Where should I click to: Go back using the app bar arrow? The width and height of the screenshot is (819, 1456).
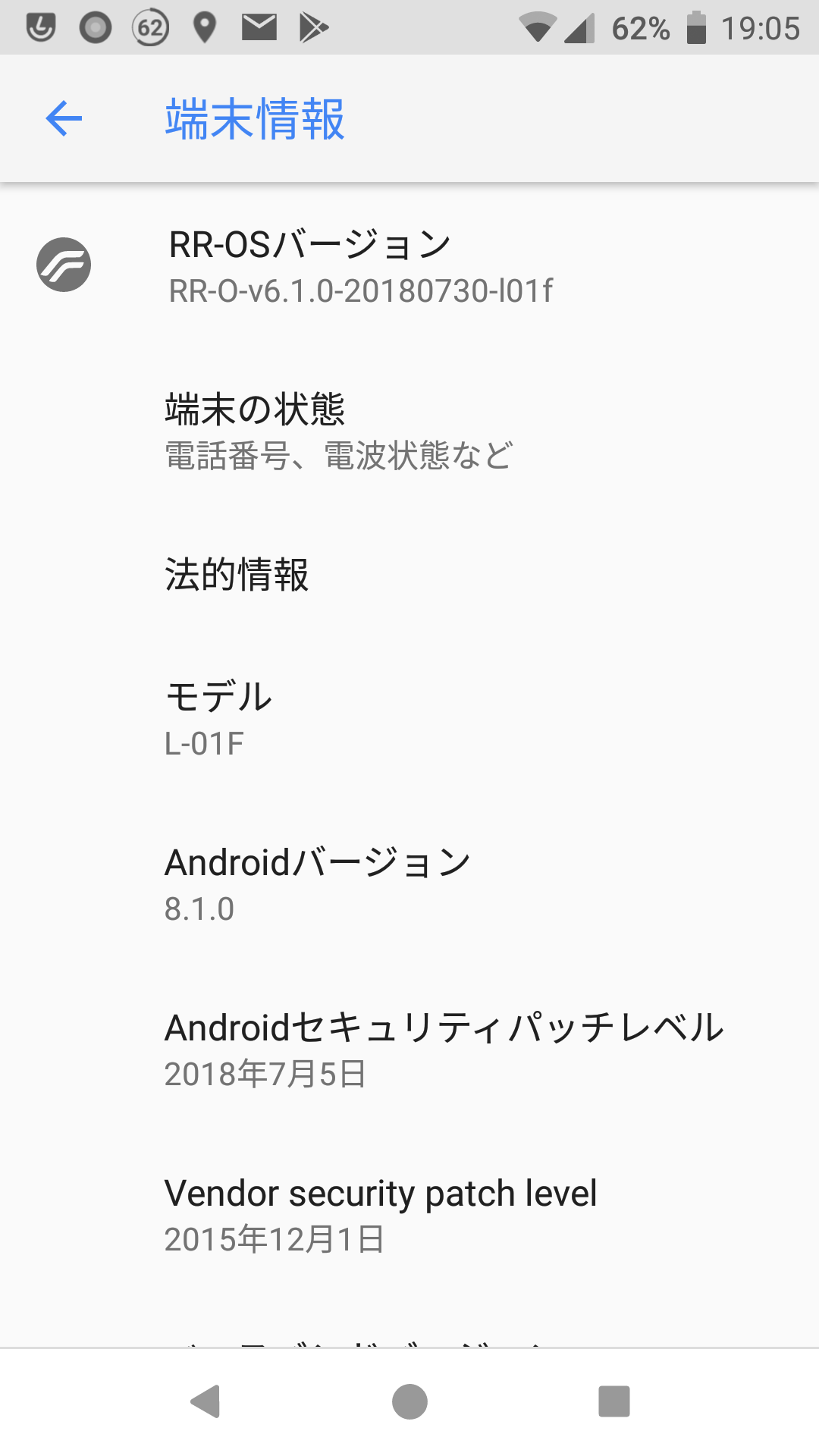point(64,119)
